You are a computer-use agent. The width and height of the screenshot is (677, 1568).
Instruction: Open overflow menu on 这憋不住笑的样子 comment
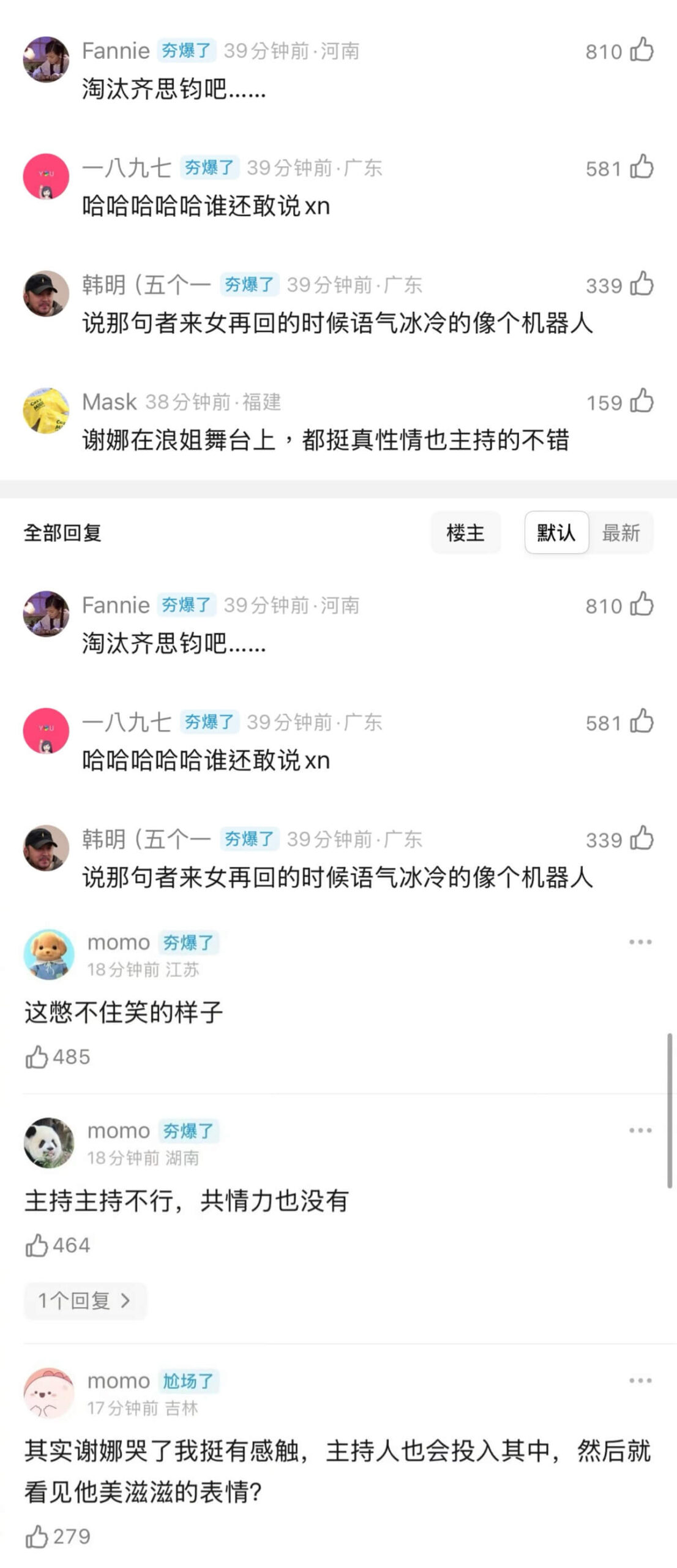[x=640, y=942]
